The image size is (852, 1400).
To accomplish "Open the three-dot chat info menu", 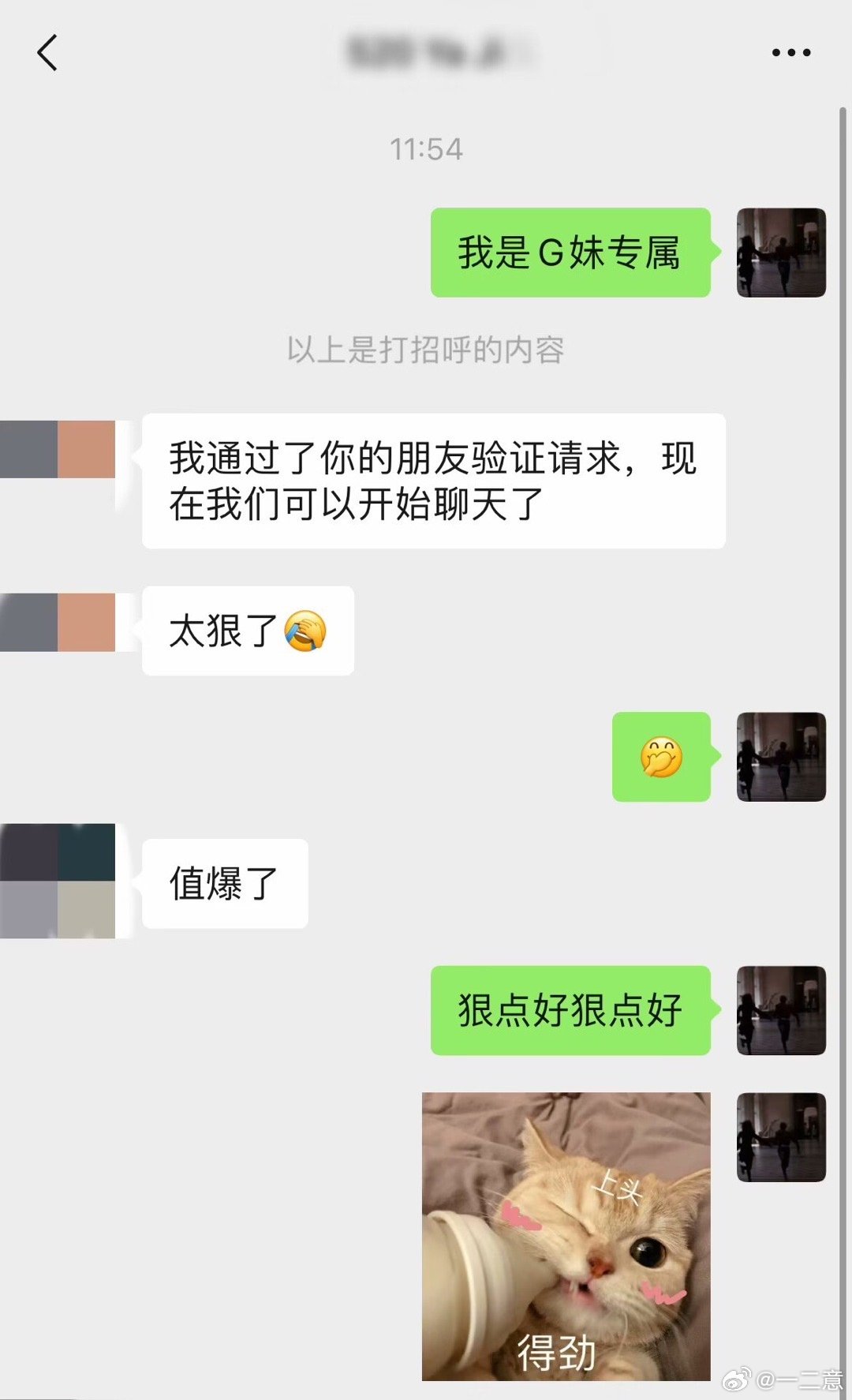I will [790, 53].
